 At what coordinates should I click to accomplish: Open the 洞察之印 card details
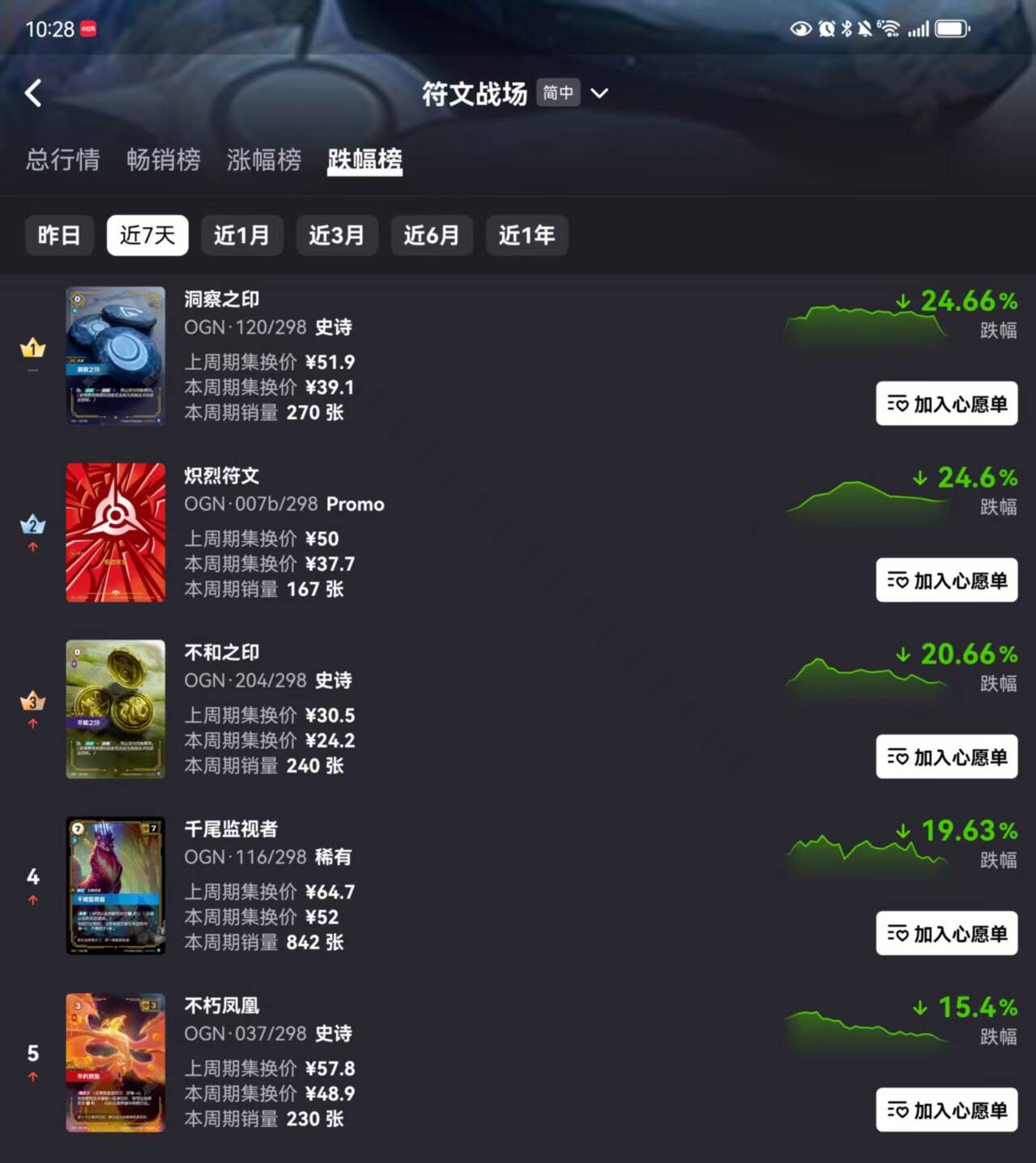[116, 356]
